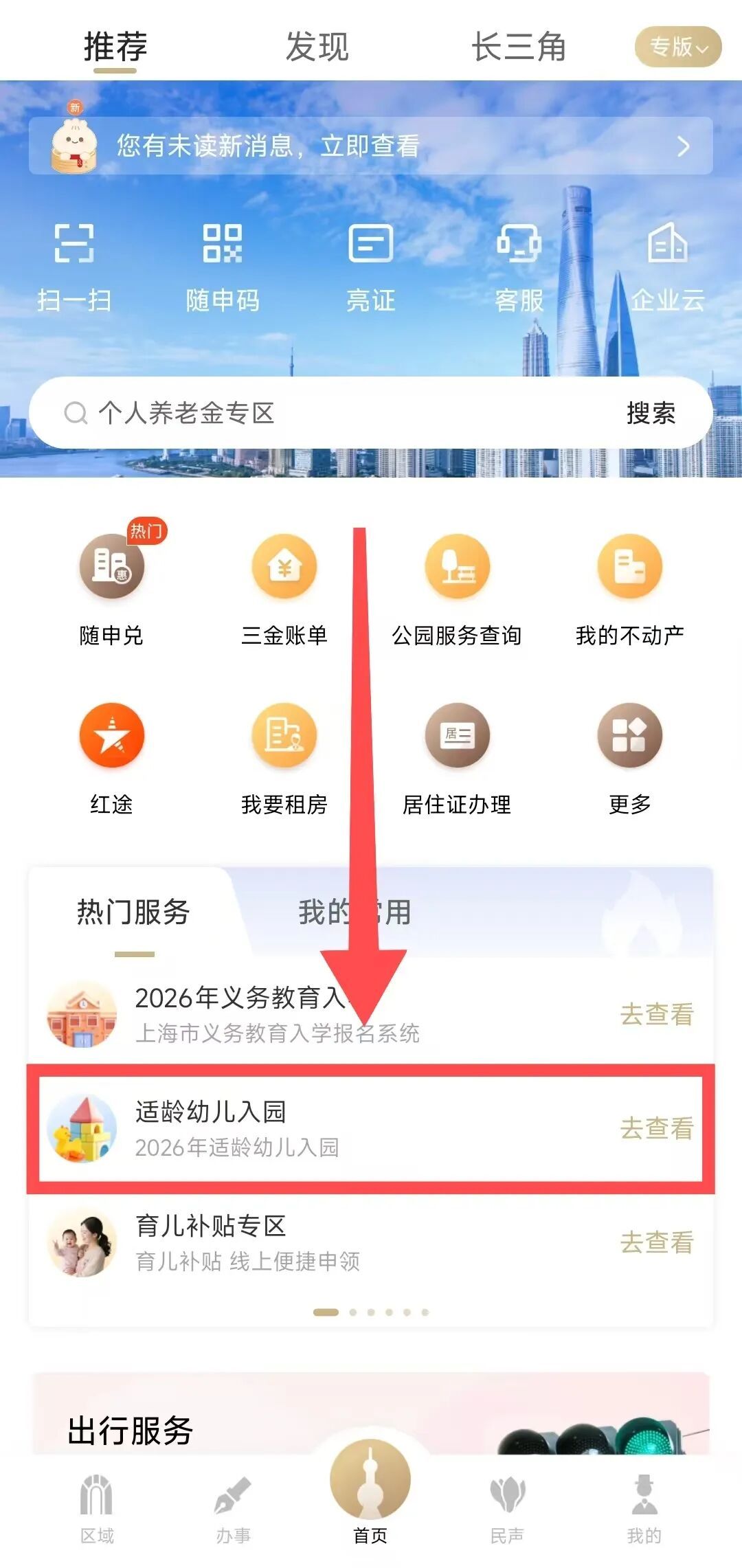The height and width of the screenshot is (1568, 742).
Task: Hit the 搜索 button
Action: click(651, 413)
